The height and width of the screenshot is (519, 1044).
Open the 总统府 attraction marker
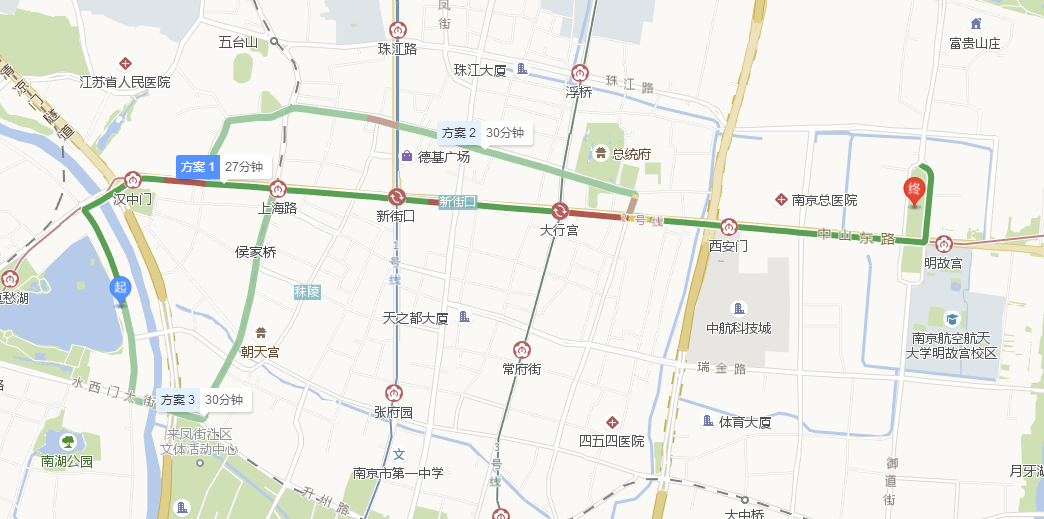click(600, 153)
